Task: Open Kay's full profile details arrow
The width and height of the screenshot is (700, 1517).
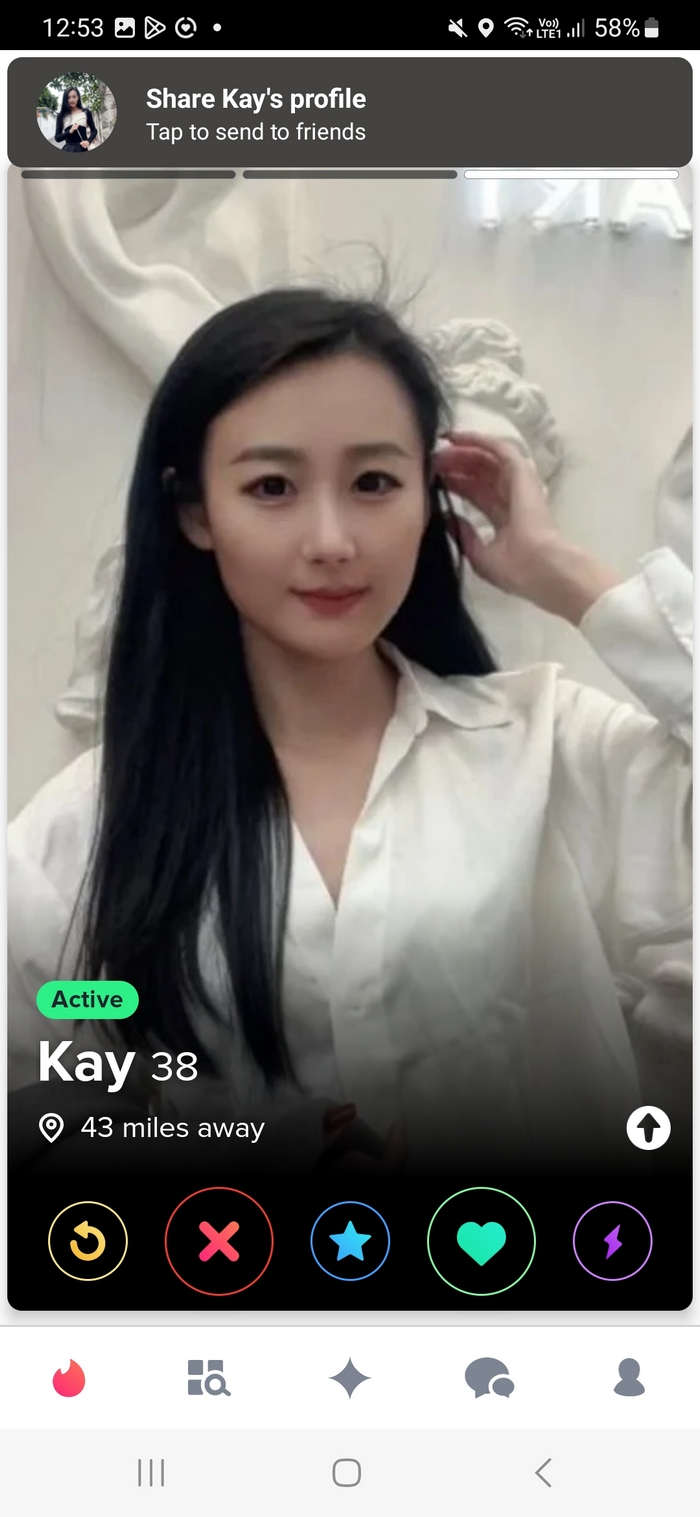Action: tap(648, 1128)
